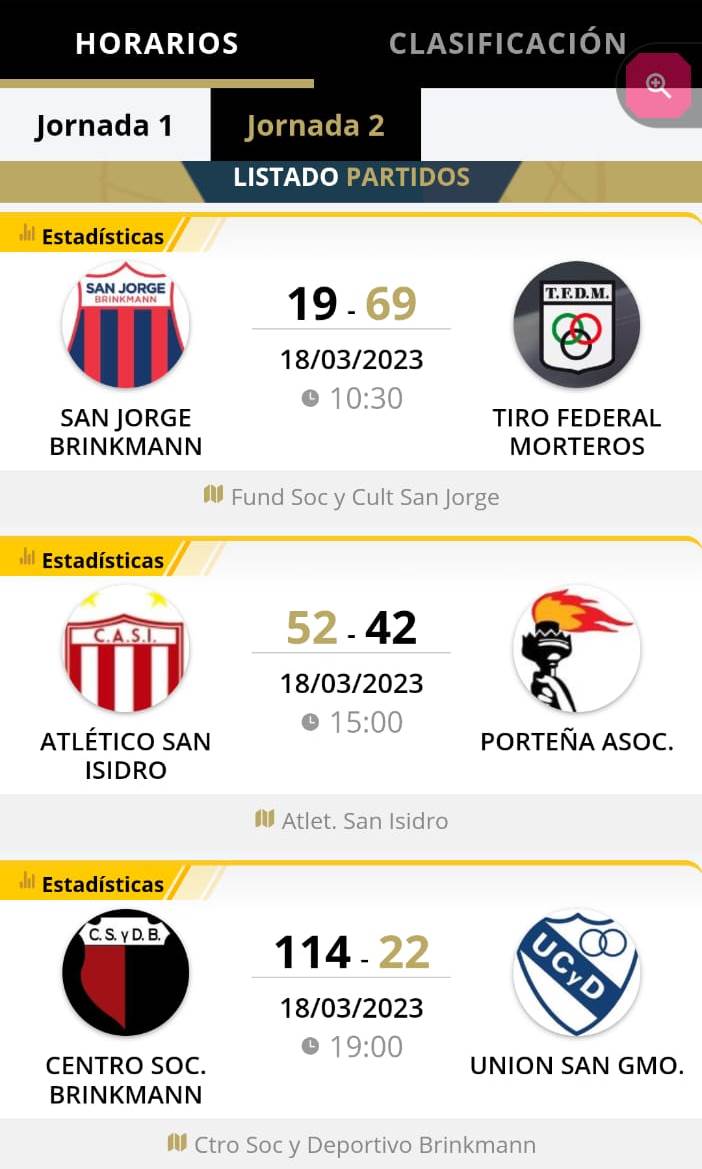Open Atlético San Isidro team logo
Viewport: 702px width, 1169px height.
click(x=125, y=649)
